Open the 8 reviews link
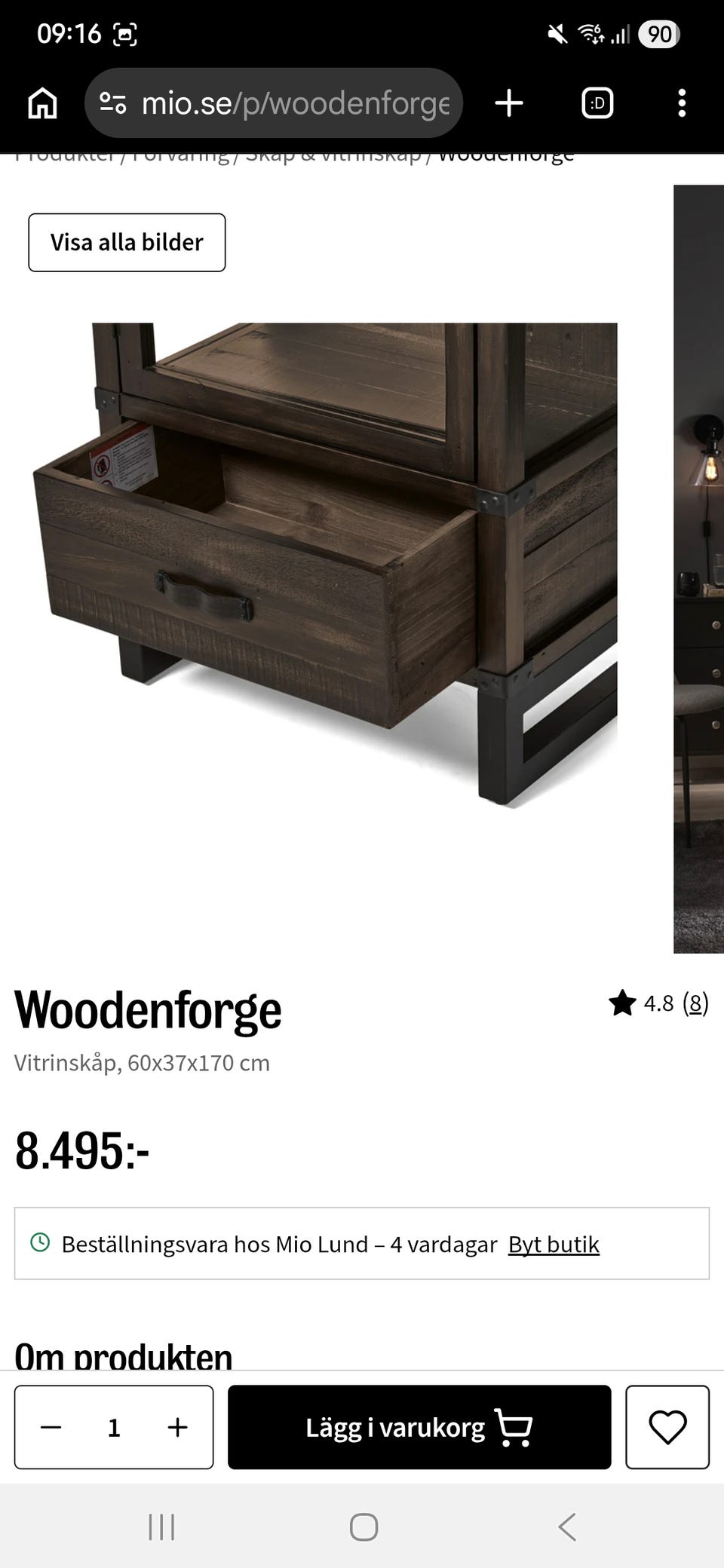 pyautogui.click(x=695, y=1003)
